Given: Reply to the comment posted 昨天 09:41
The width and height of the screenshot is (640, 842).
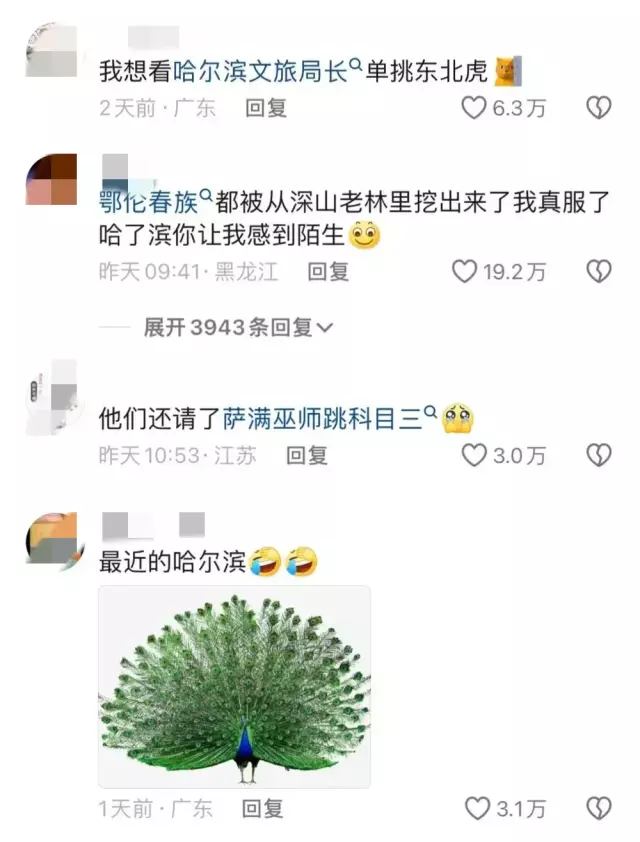Looking at the screenshot, I should [x=328, y=271].
